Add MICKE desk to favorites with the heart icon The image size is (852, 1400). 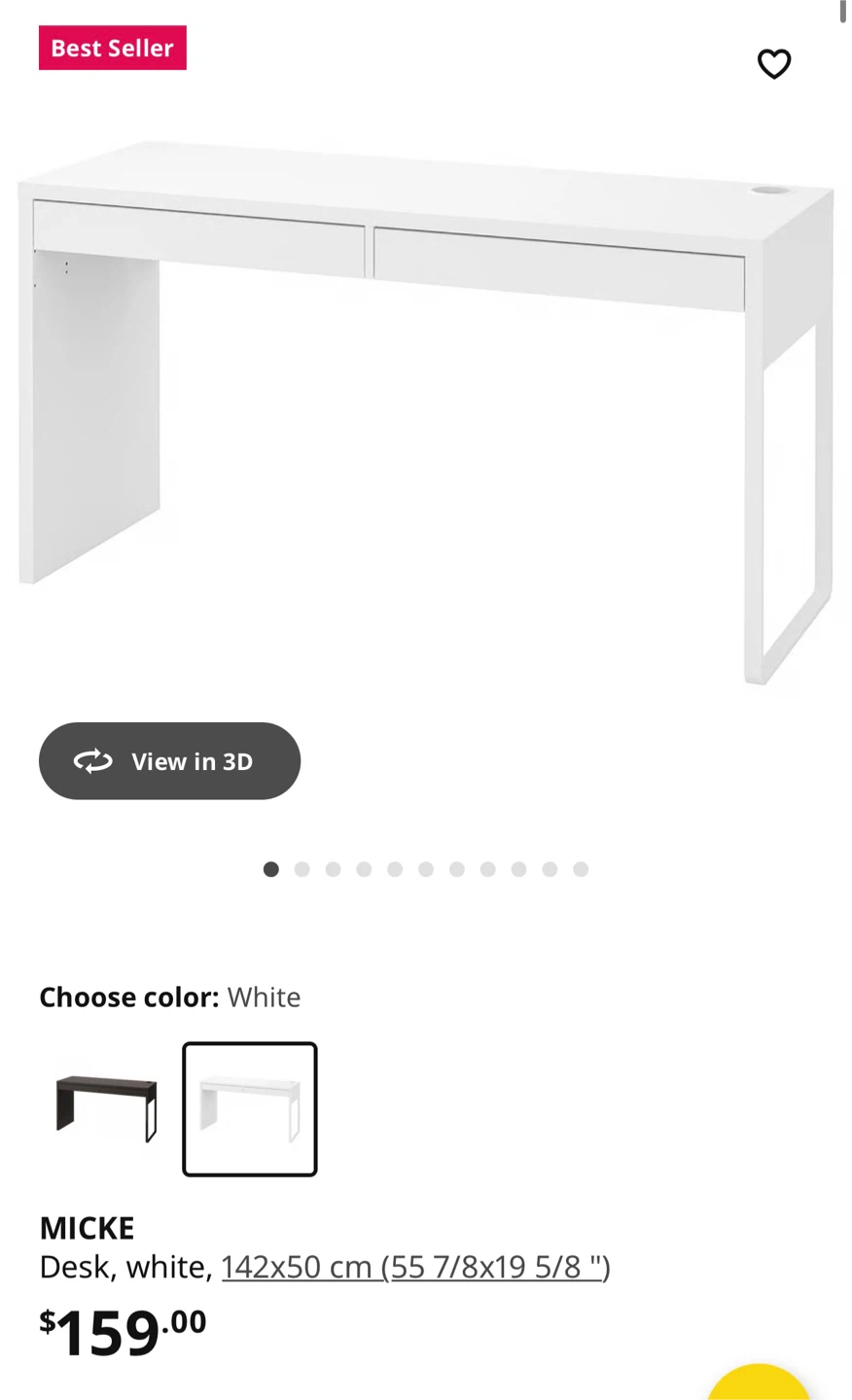coord(774,64)
